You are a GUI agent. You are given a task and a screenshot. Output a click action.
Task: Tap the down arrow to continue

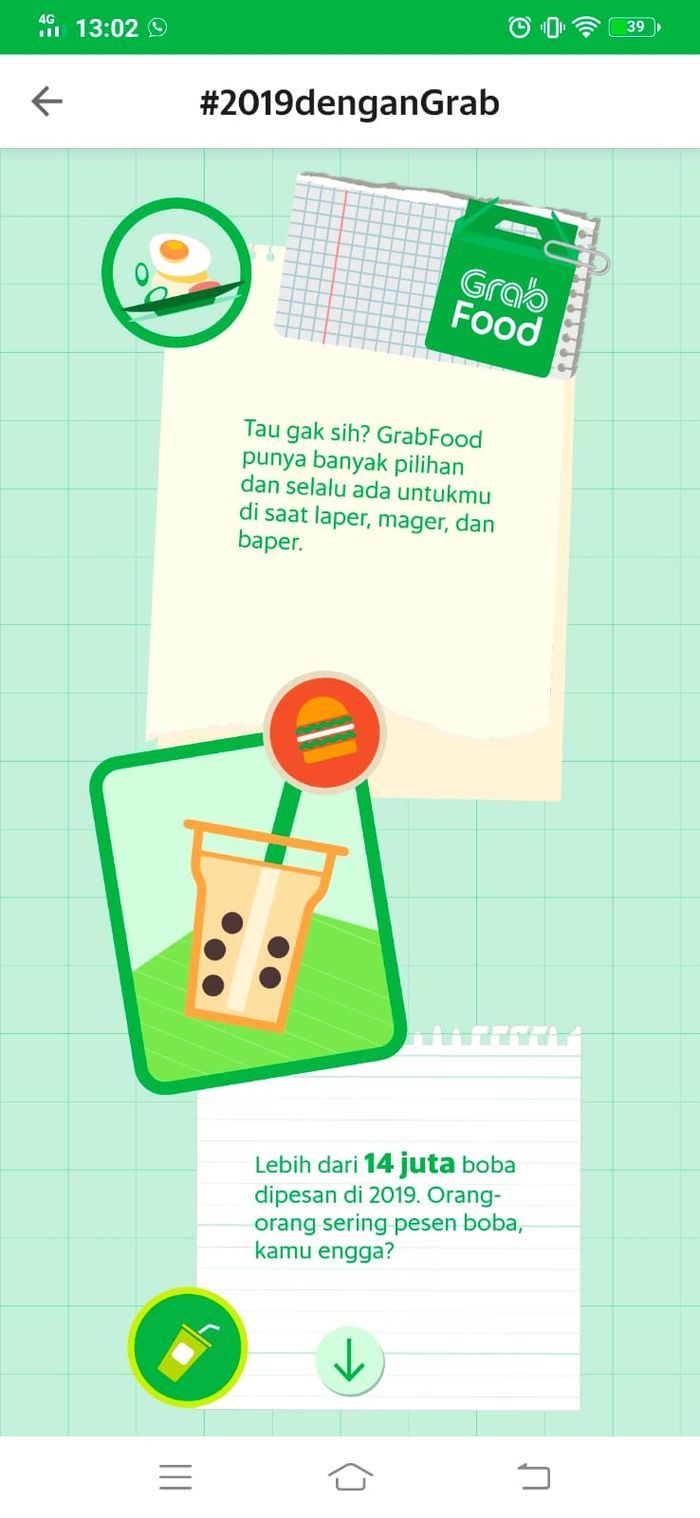pyautogui.click(x=349, y=1361)
